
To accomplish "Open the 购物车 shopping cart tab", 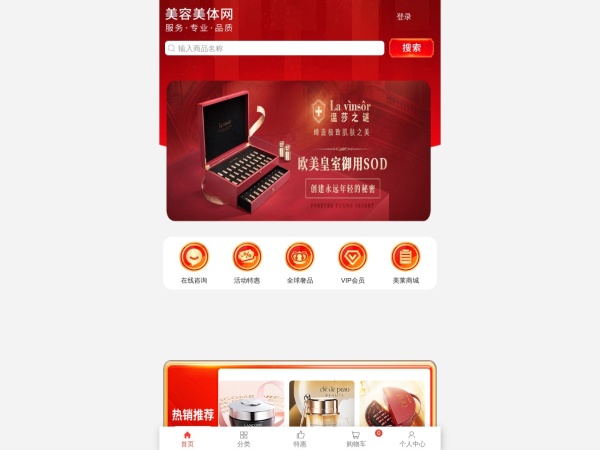I will coord(356,439).
